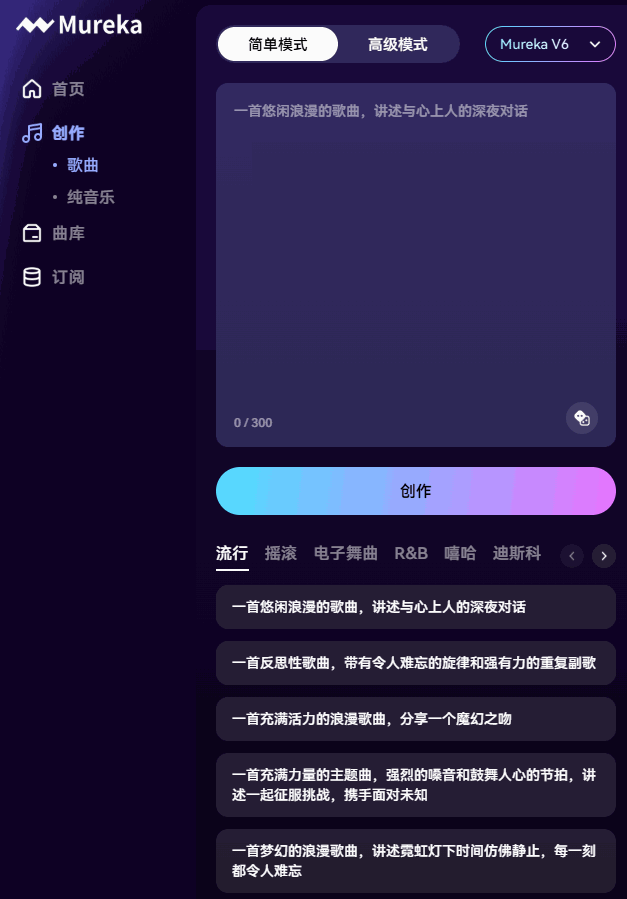Select 纯音乐 under 创作
The image size is (627, 899).
coord(90,197)
